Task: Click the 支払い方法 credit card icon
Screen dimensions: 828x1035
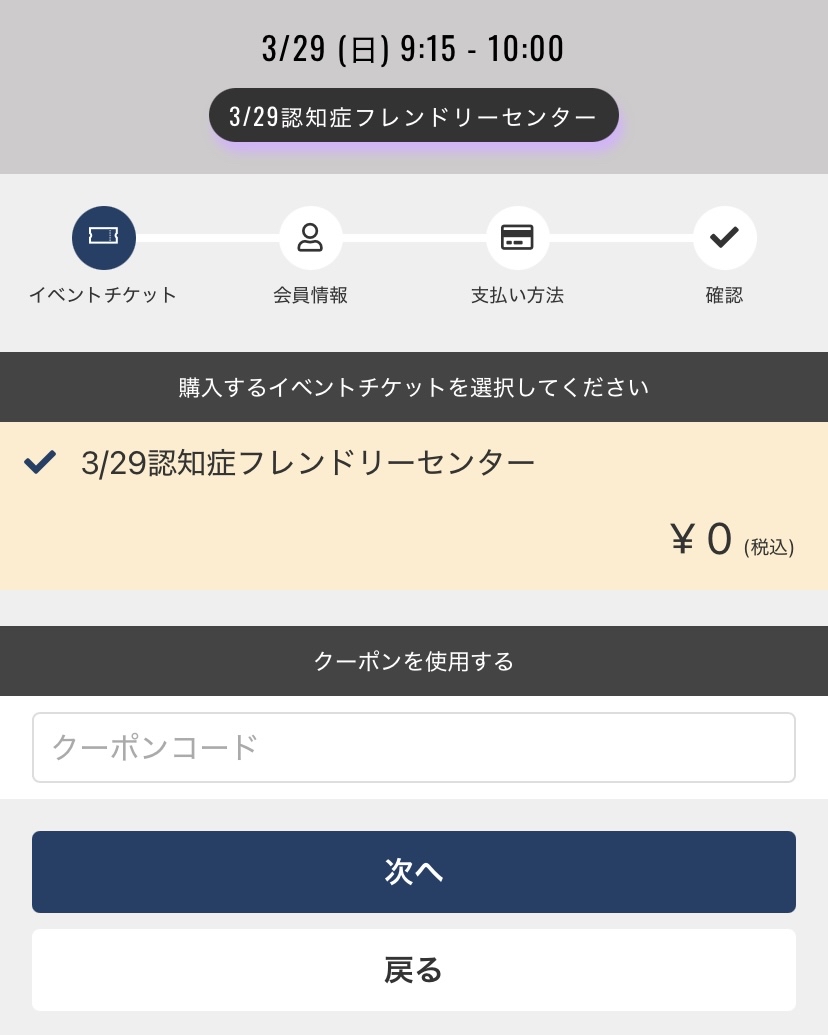Action: [517, 238]
